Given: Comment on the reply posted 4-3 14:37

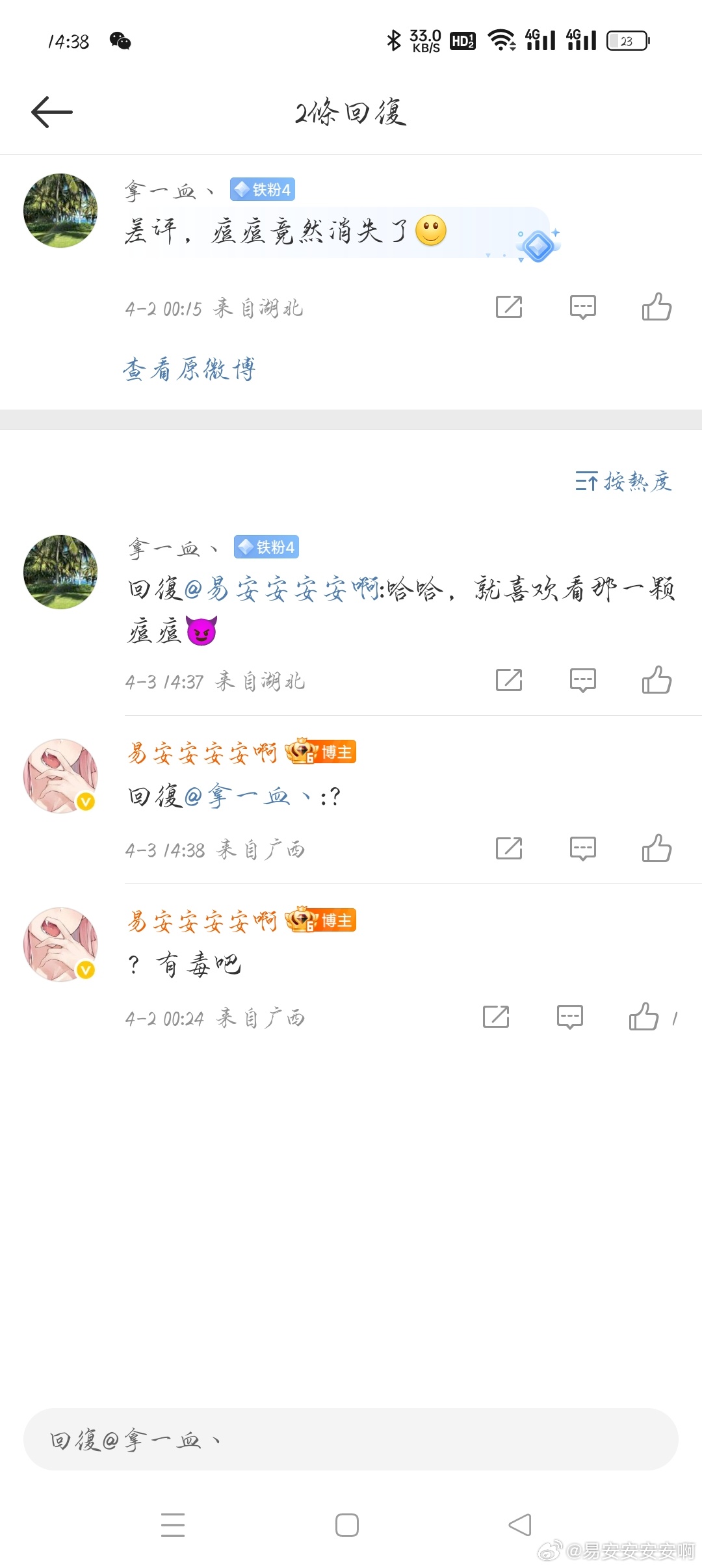Looking at the screenshot, I should coord(582,680).
